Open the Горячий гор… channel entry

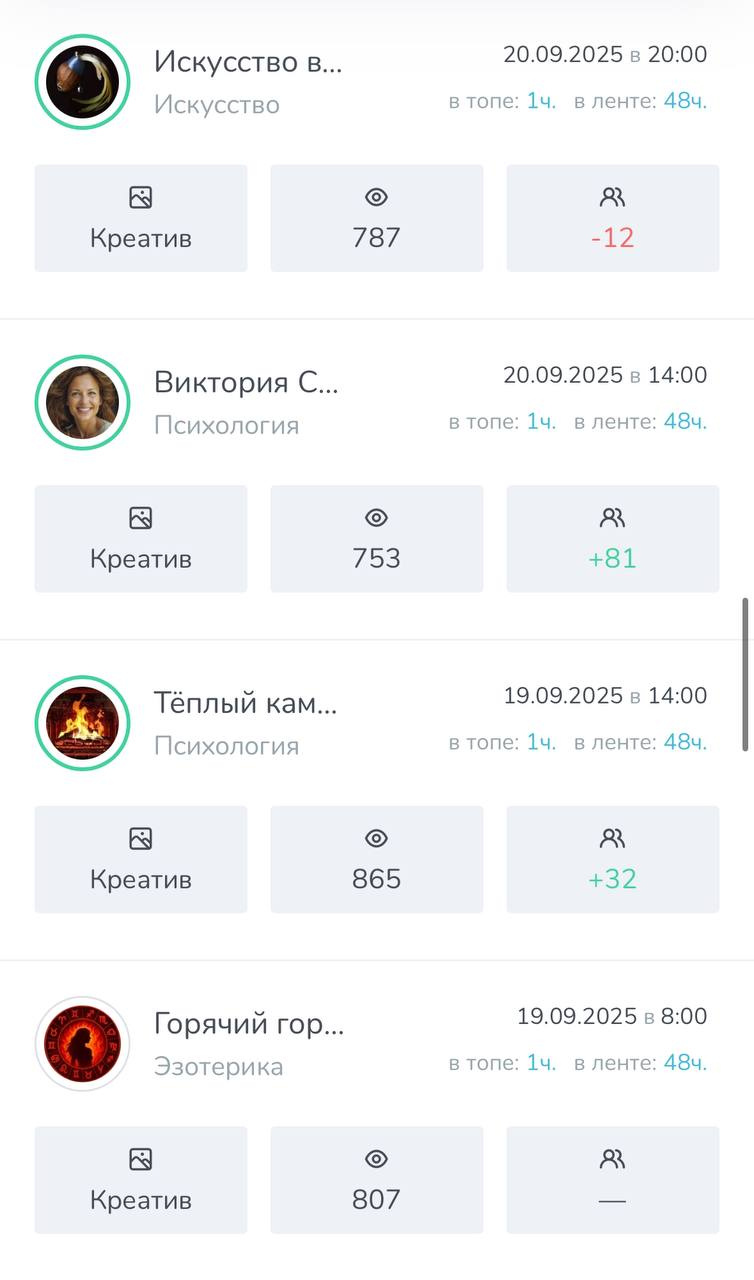pyautogui.click(x=248, y=1024)
